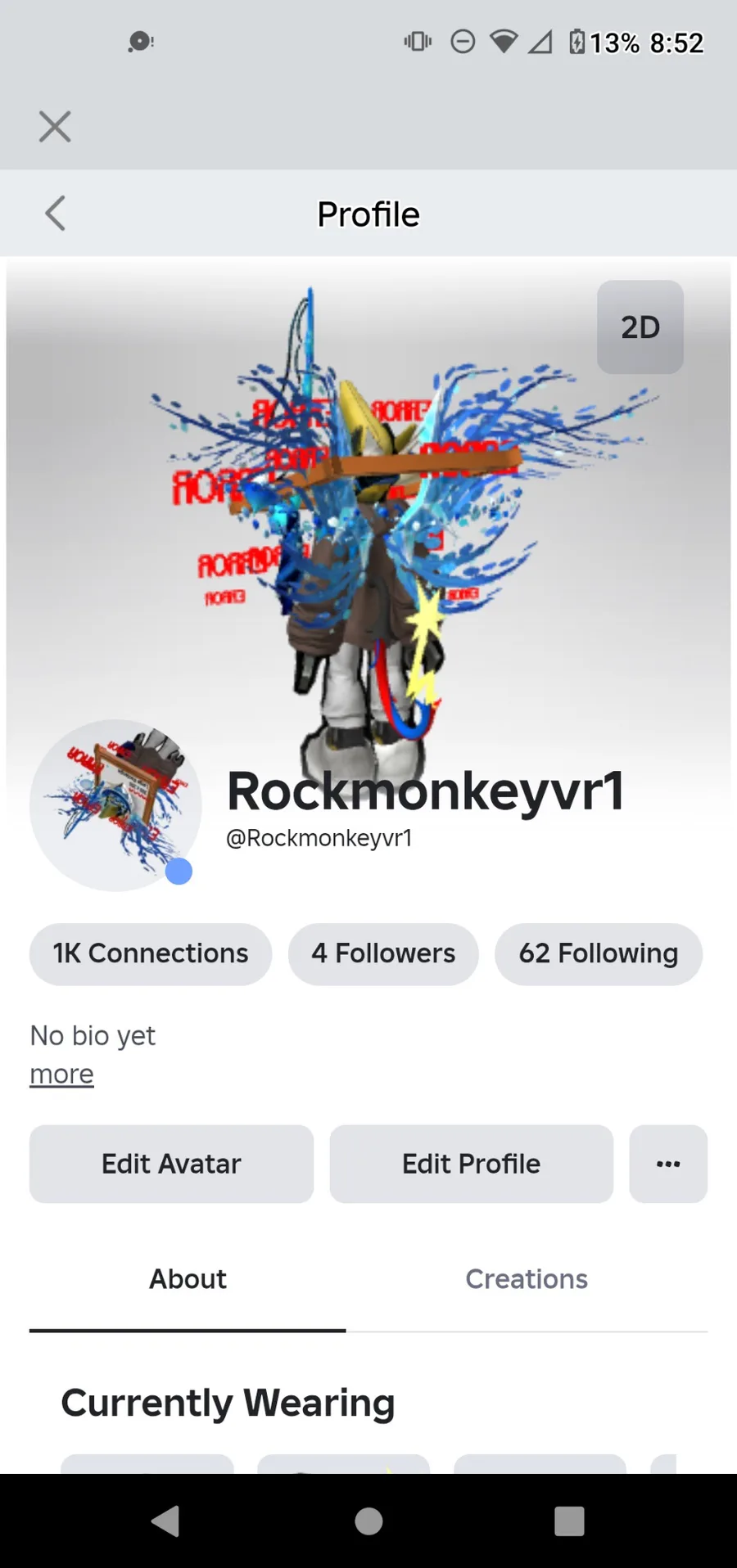Go back from the Profile page
737x1568 pixels.
(55, 214)
